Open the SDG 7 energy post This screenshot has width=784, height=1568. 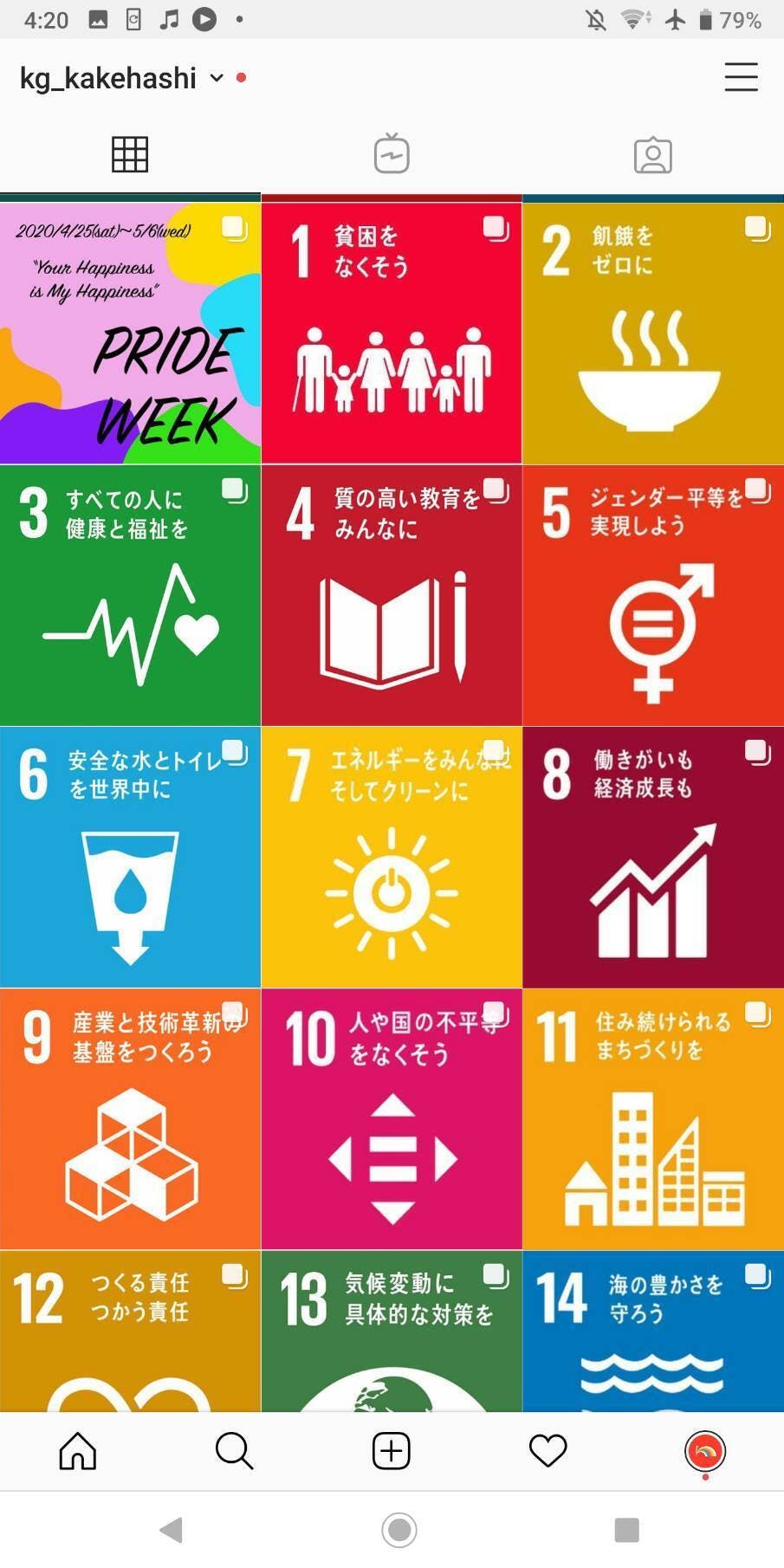pos(392,858)
